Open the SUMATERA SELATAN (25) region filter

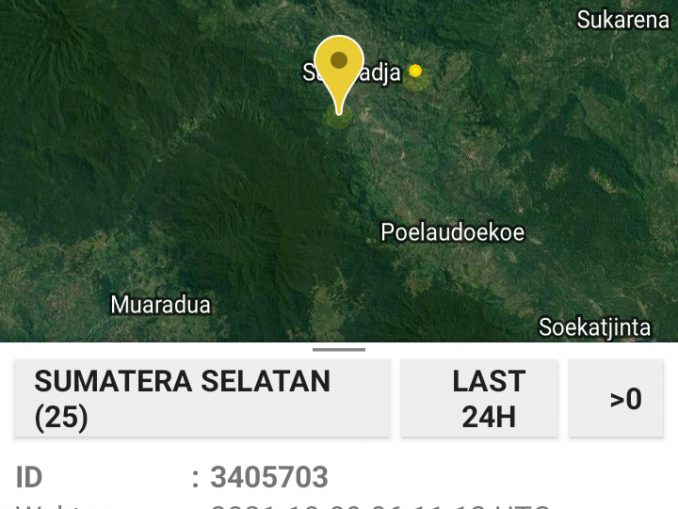(x=202, y=398)
